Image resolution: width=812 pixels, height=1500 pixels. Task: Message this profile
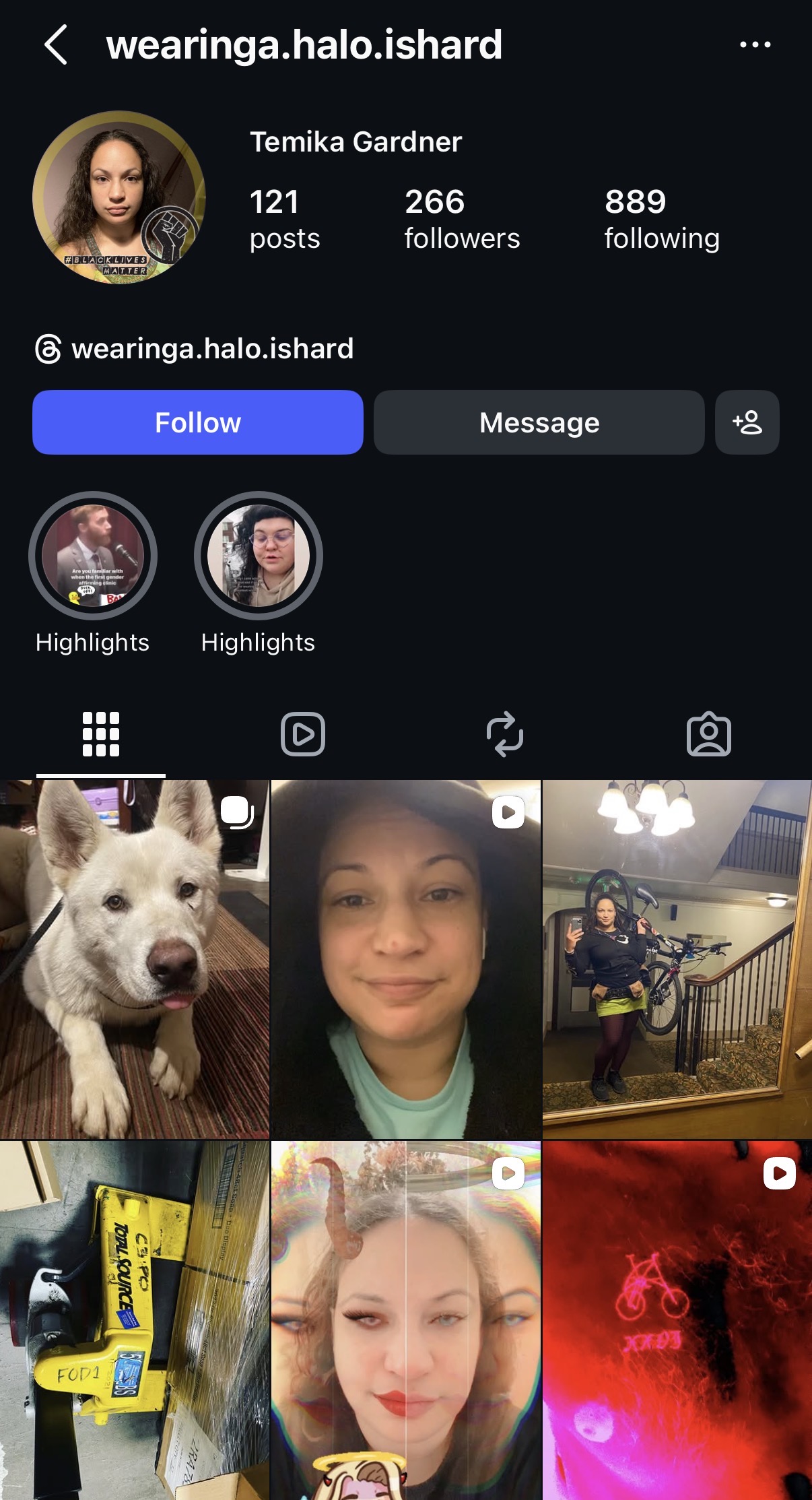tap(539, 422)
